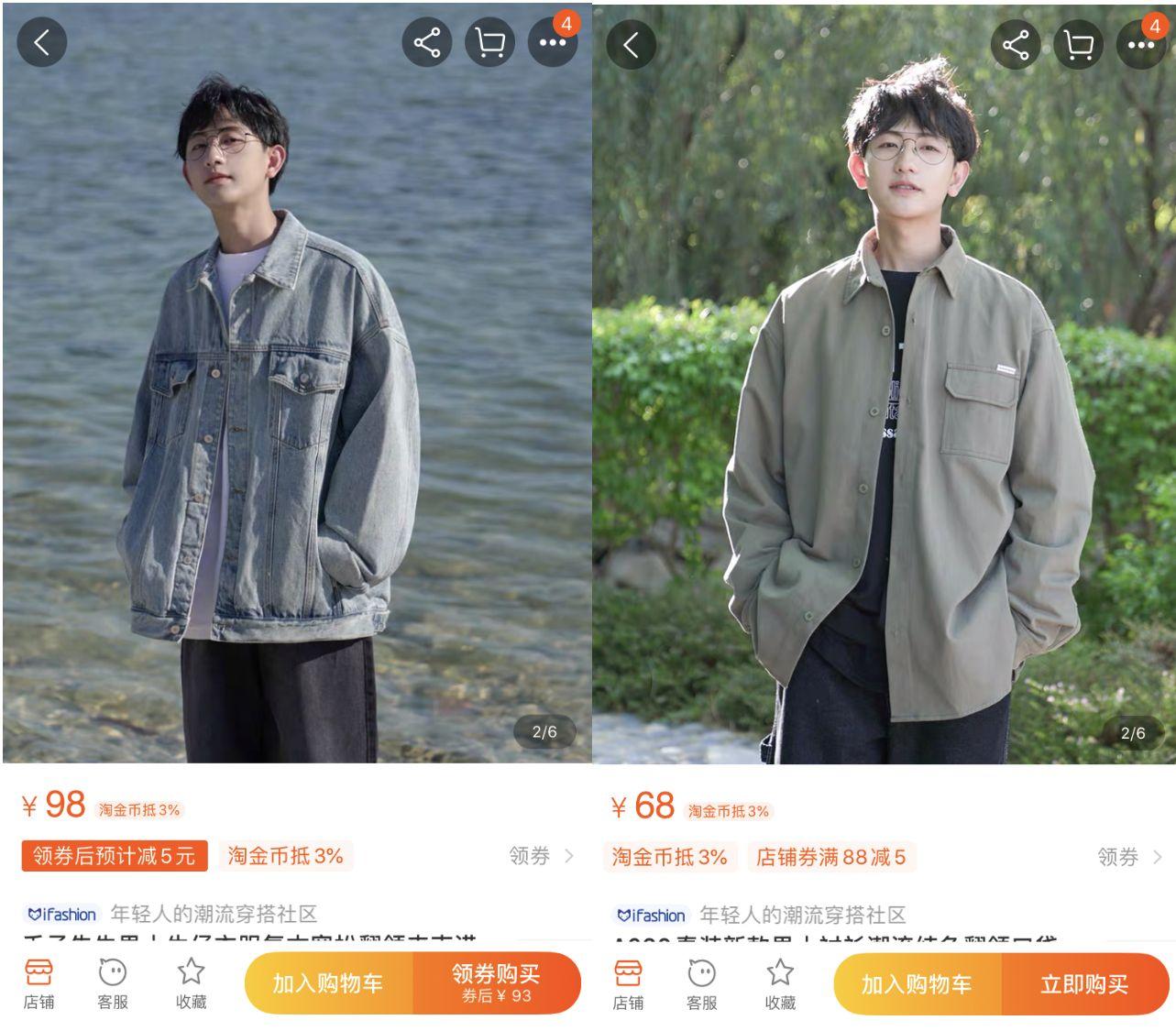Viewport: 1176px width, 1031px height.
Task: Tap 立即购买 to buy the green shirt
Action: [1084, 984]
